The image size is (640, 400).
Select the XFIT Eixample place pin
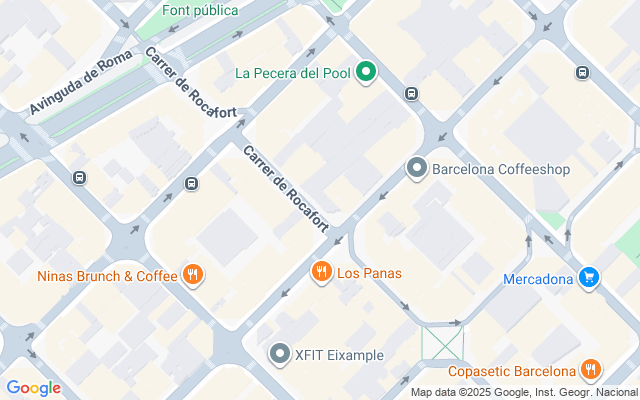click(x=280, y=353)
